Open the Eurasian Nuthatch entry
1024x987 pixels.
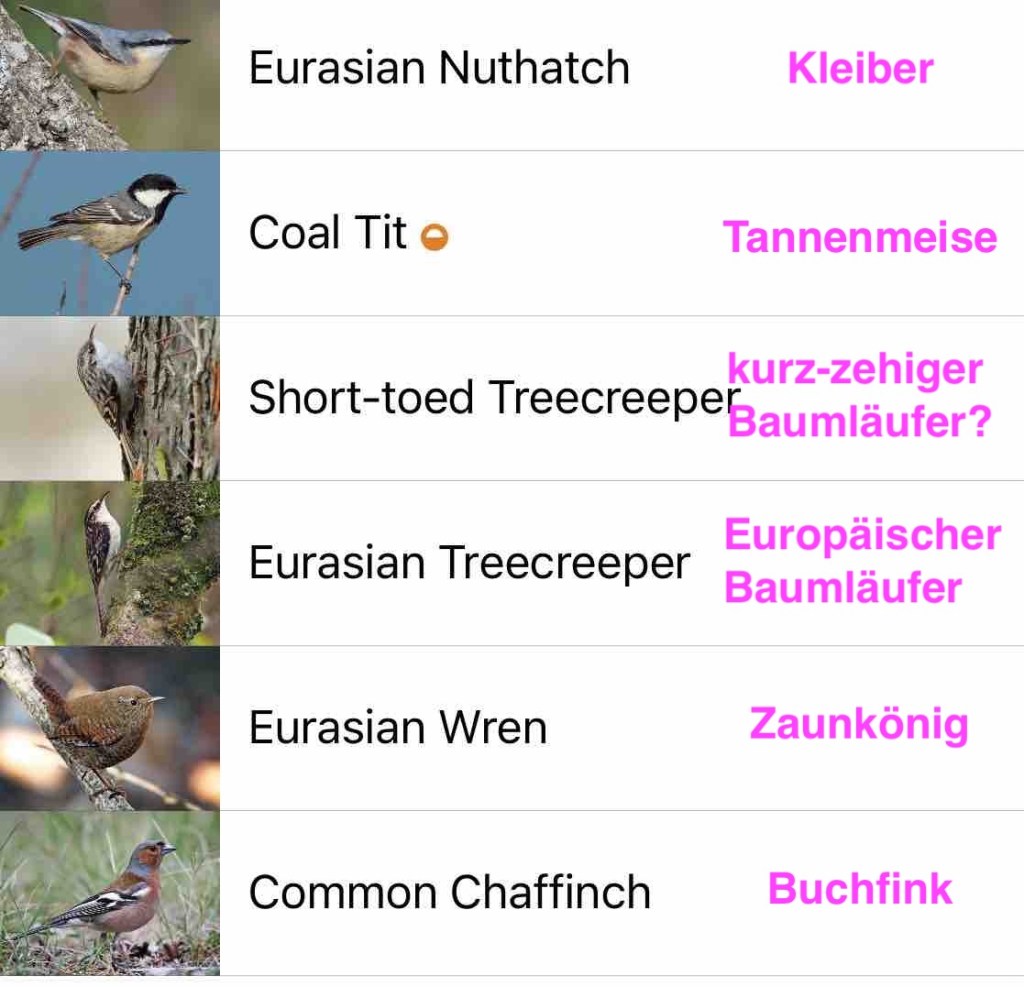click(439, 69)
